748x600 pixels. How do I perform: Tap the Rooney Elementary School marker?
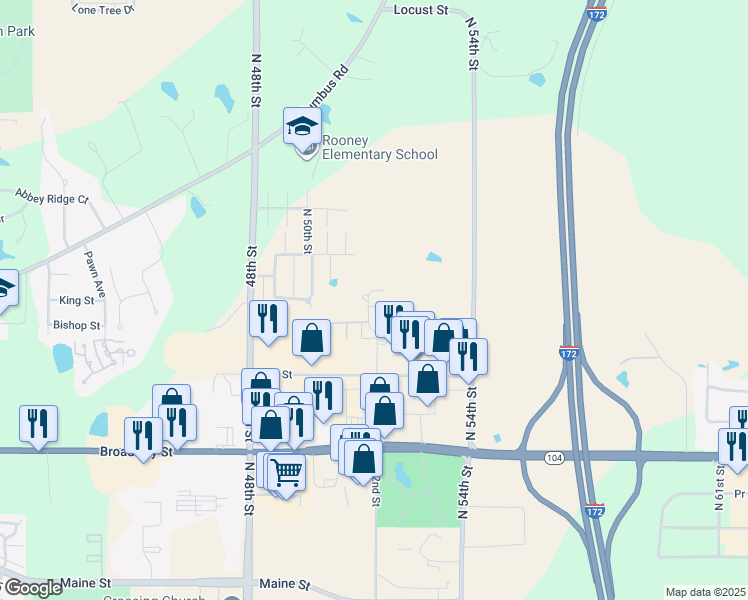[302, 127]
